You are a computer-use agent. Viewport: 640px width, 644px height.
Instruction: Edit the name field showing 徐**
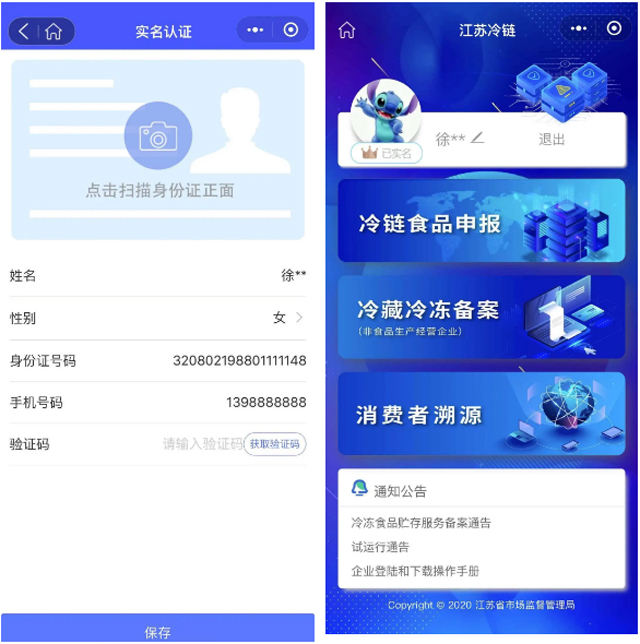[x=293, y=275]
